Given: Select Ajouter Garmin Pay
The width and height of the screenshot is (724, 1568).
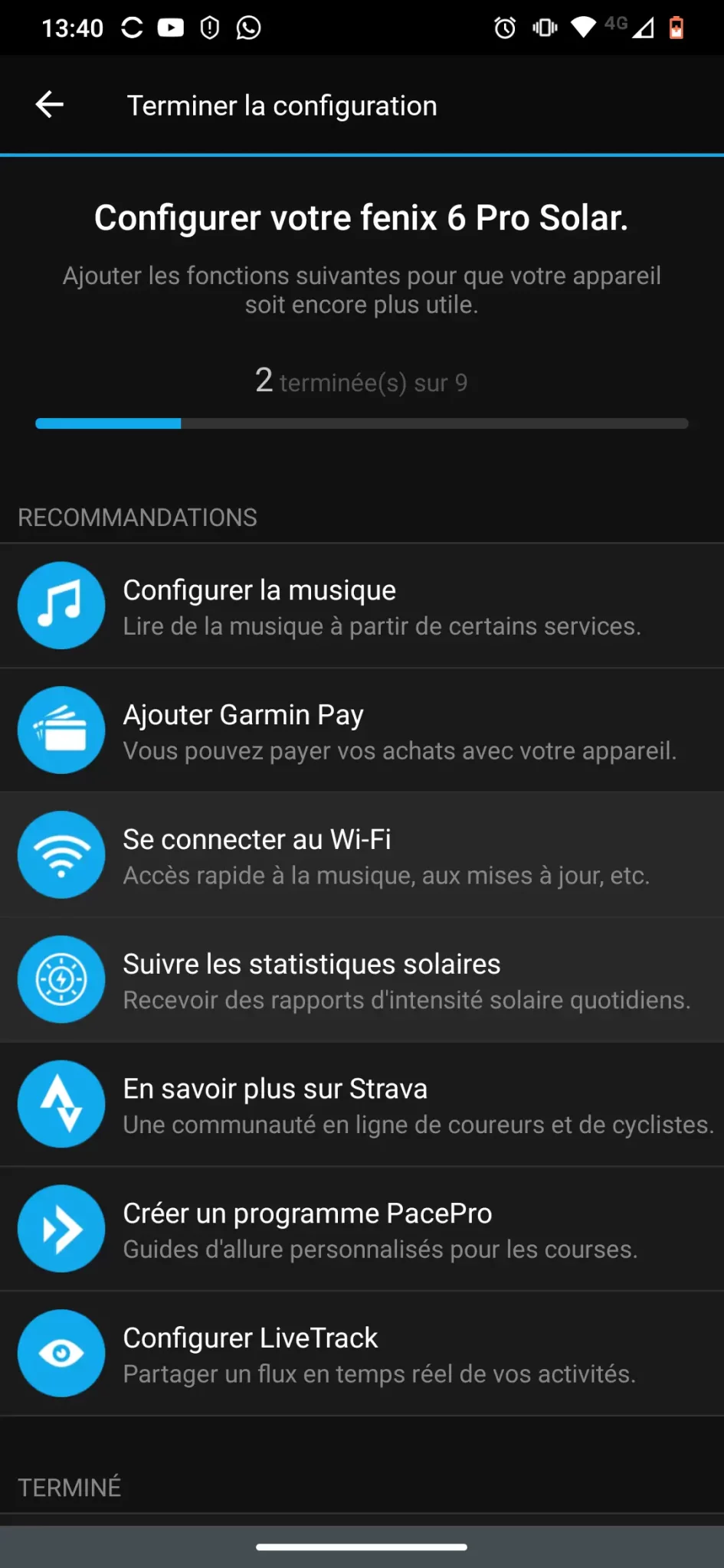Looking at the screenshot, I should (362, 730).
